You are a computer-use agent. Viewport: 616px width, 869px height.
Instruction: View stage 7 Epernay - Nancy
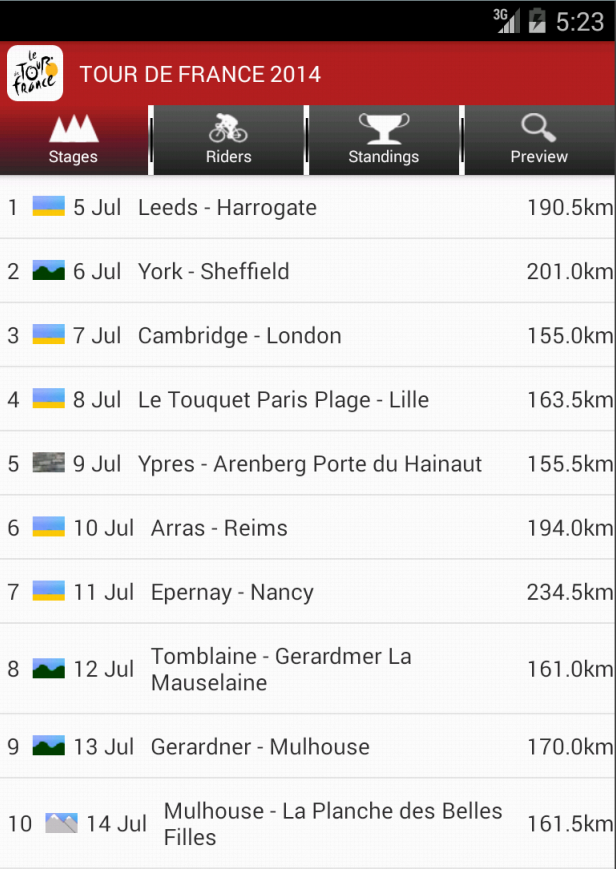308,592
